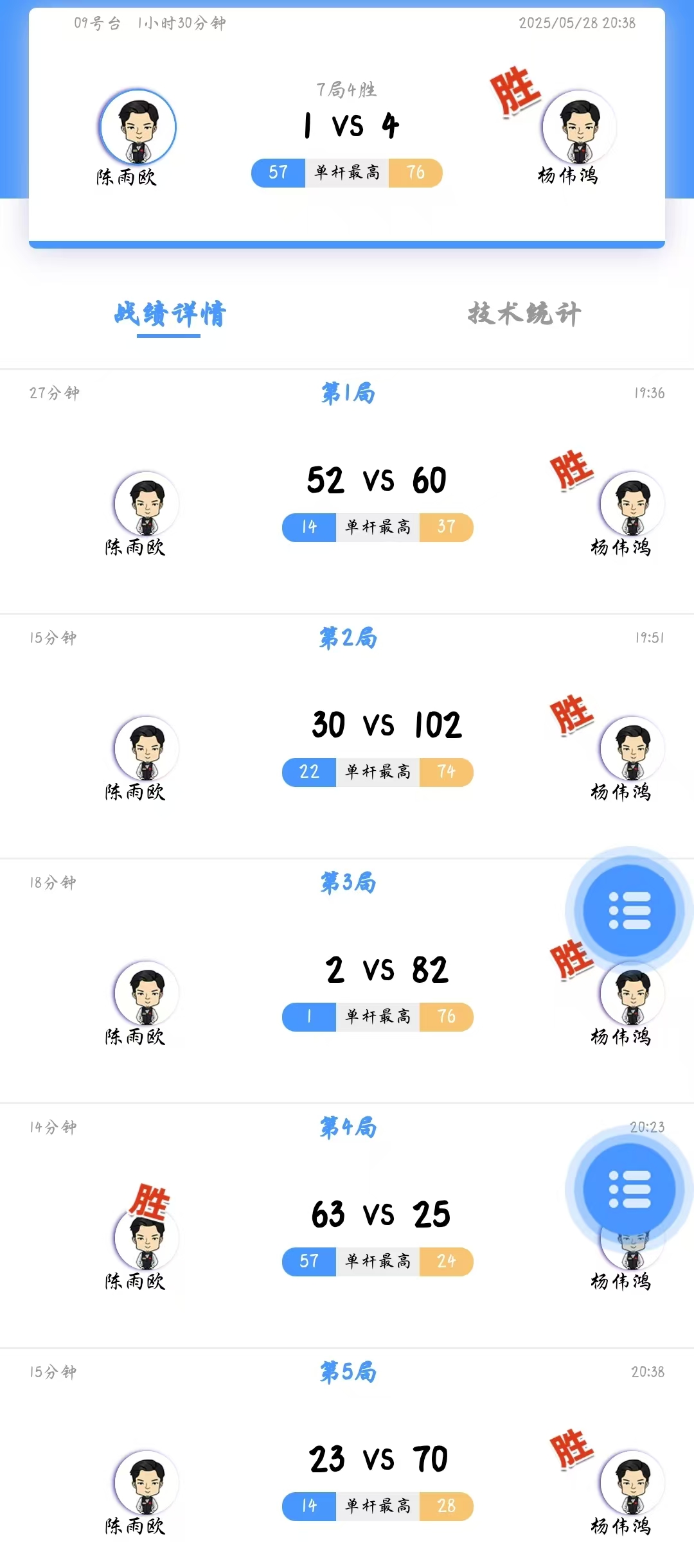This screenshot has height=1568, width=694.
Task: View winner 杨伟鸿's avatar in the match summary
Action: click(579, 127)
